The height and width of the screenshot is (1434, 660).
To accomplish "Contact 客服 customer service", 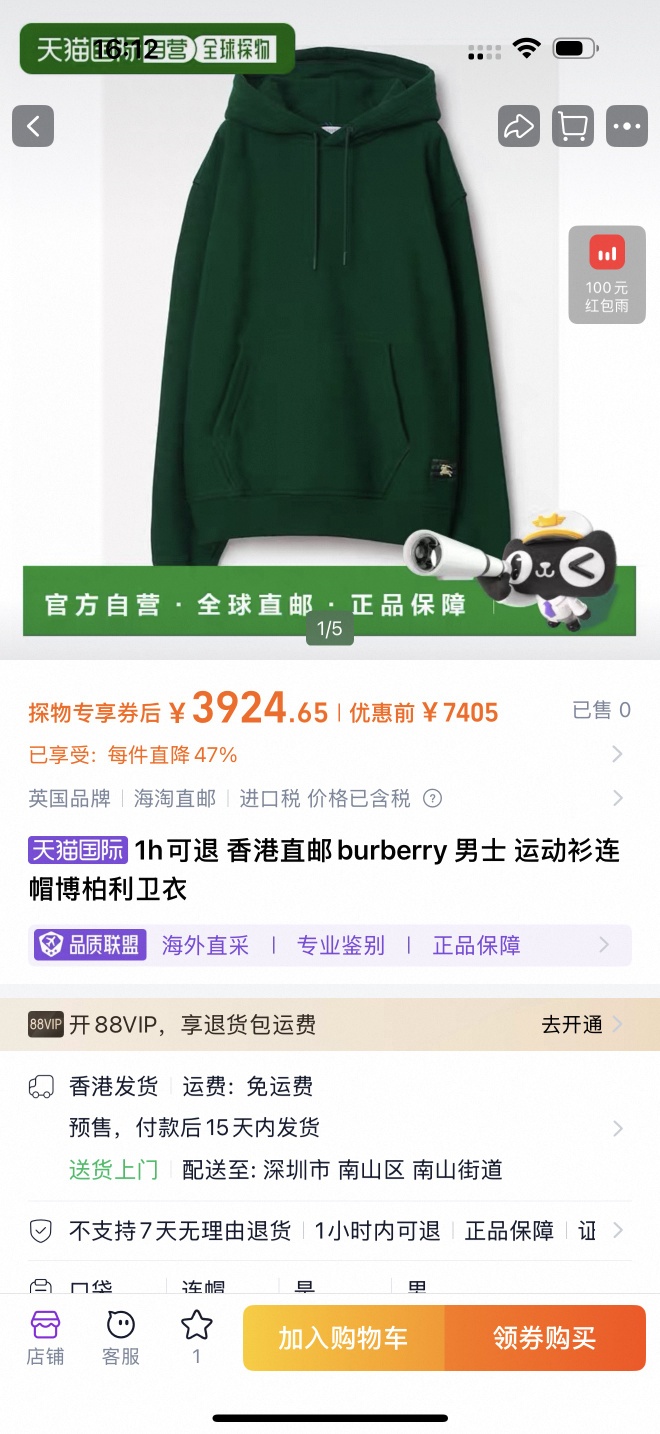I will pos(121,1338).
